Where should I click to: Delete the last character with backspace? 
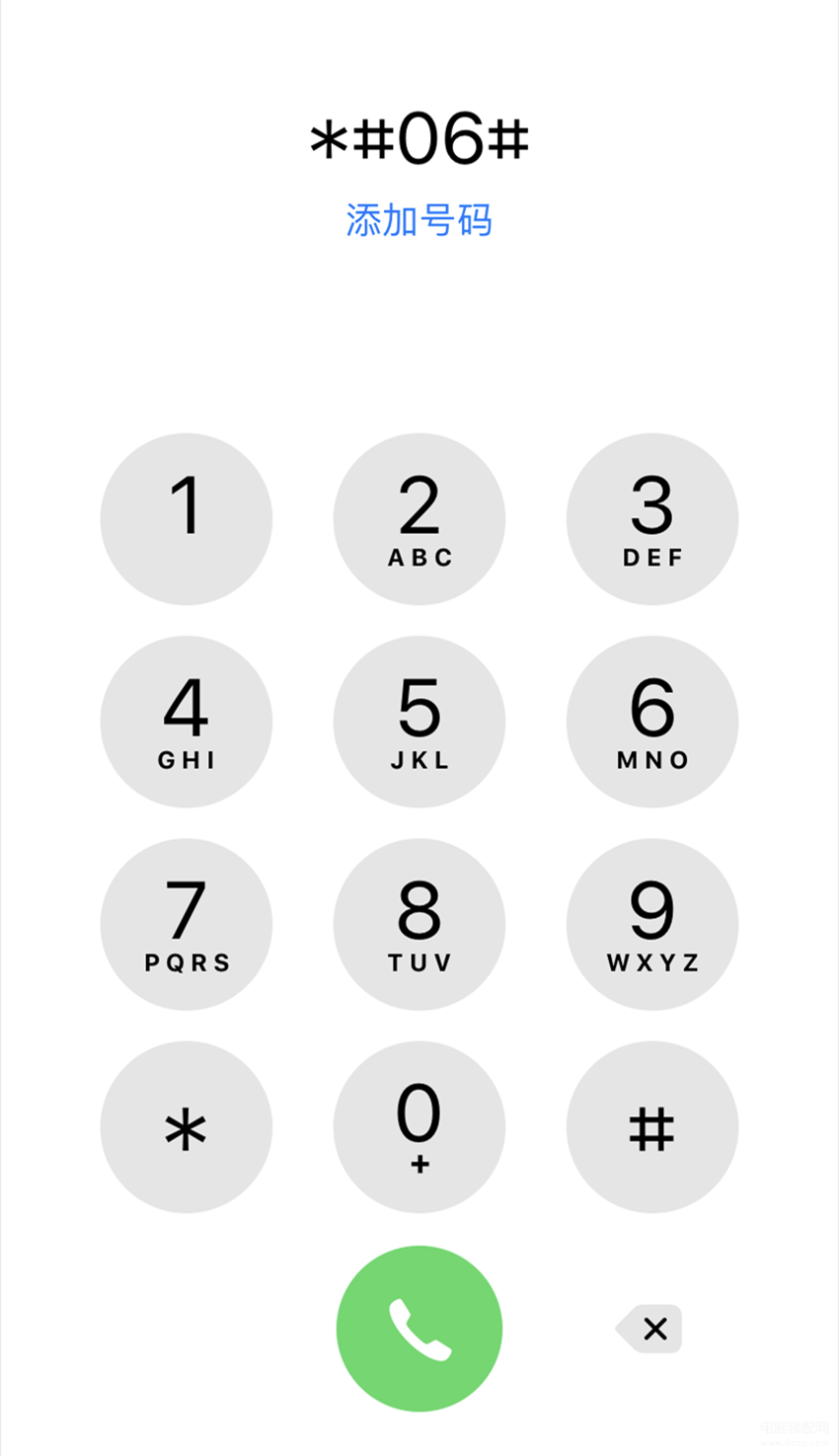tap(648, 1329)
